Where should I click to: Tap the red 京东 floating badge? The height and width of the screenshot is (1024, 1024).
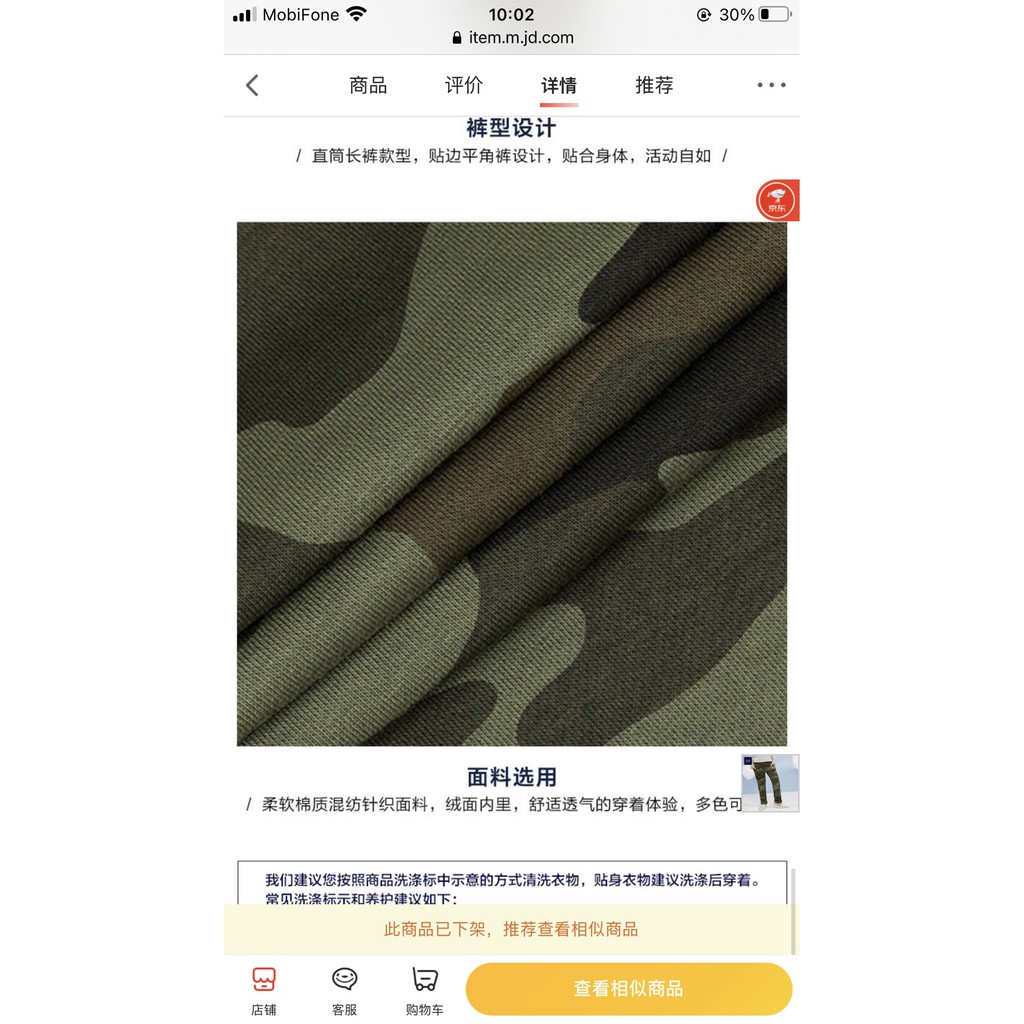pyautogui.click(x=777, y=201)
